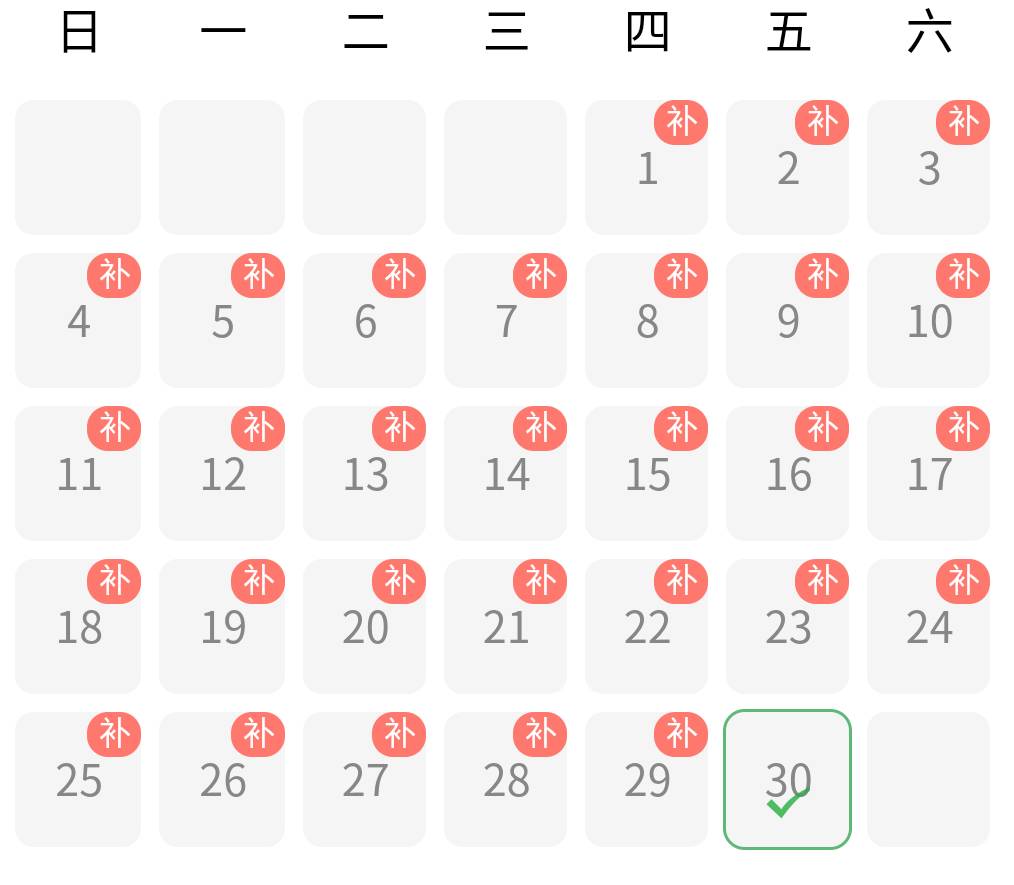Tap day 20 in the calendar
The height and width of the screenshot is (885, 1014).
click(x=365, y=627)
